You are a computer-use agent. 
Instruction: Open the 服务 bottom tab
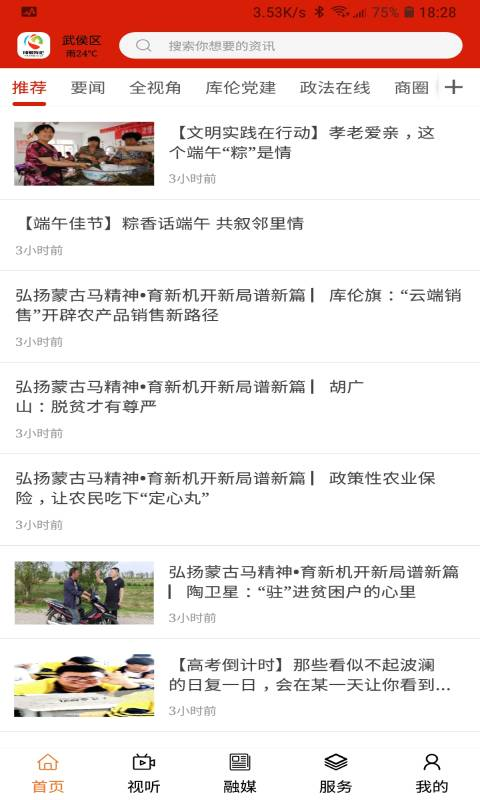[336, 773]
